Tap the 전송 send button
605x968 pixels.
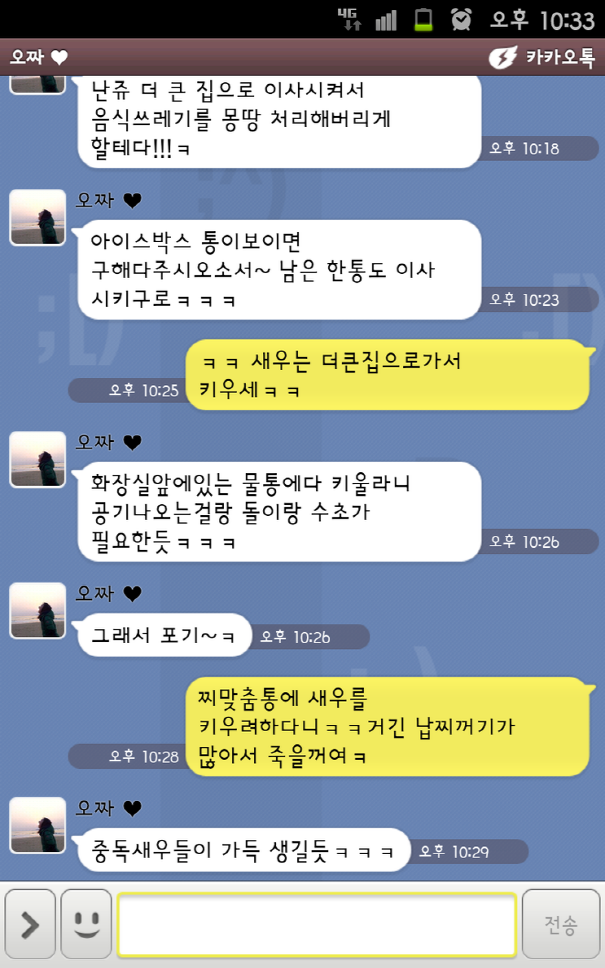coord(561,924)
